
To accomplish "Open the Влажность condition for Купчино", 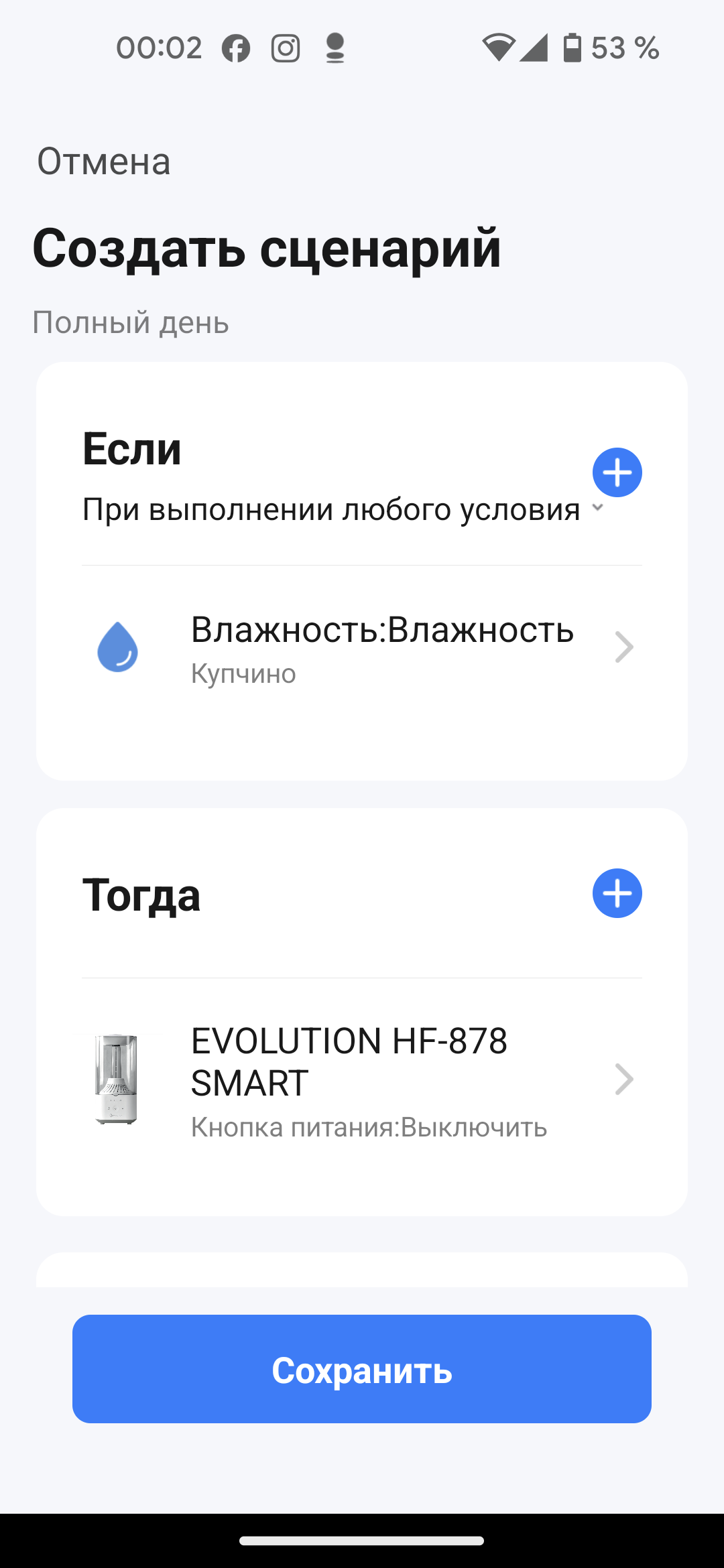I will click(x=362, y=647).
